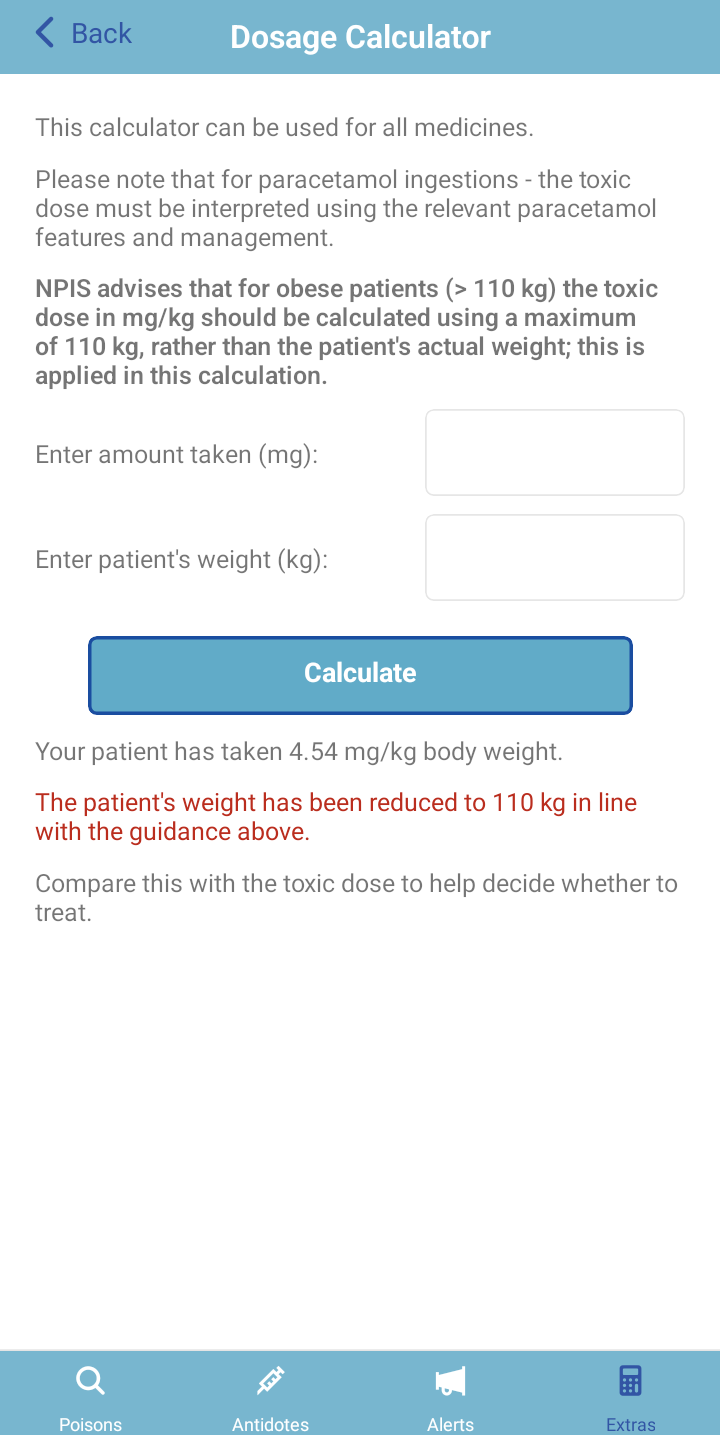Select the Poisons magnifier icon
720x1435 pixels.
coord(90,1380)
